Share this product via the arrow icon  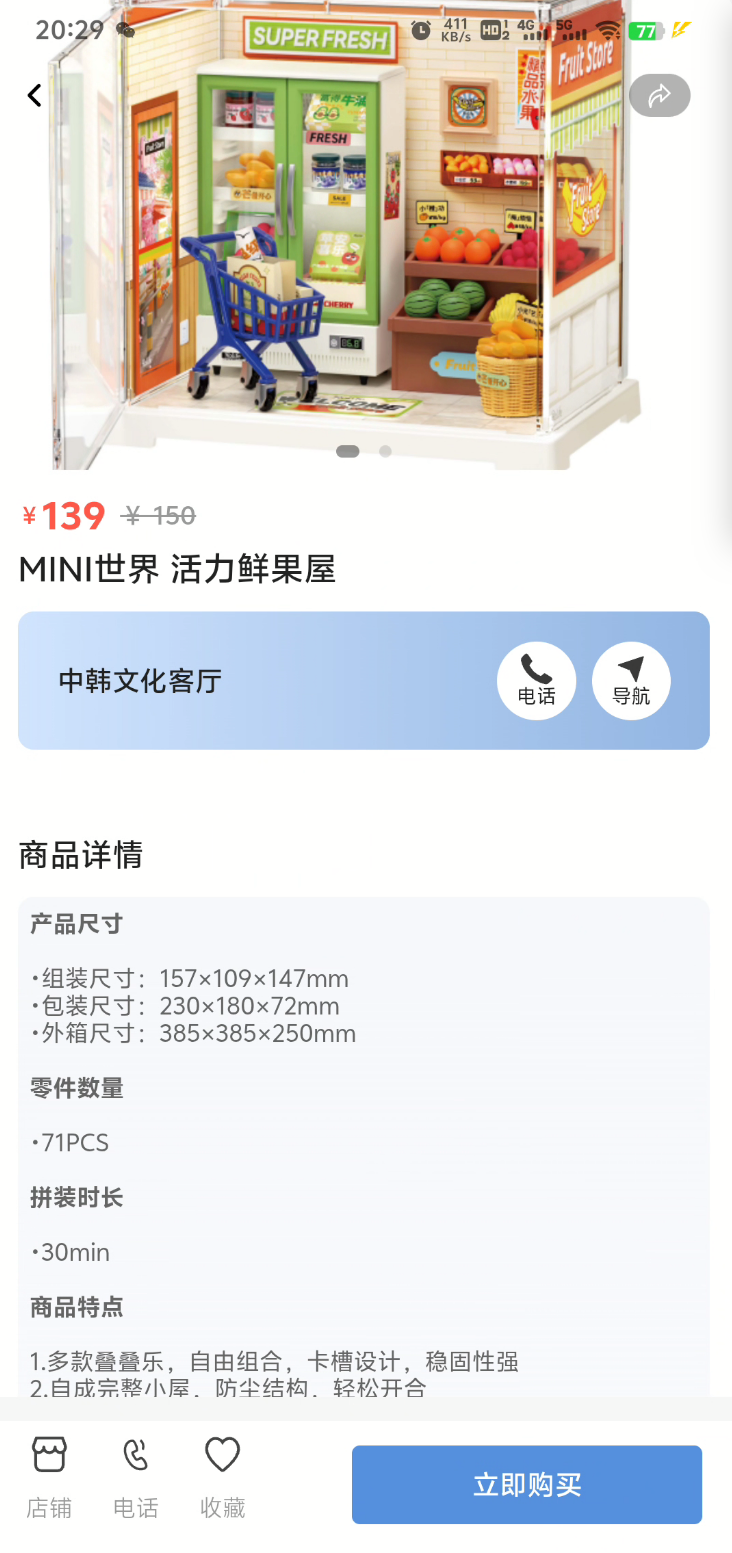click(x=659, y=96)
